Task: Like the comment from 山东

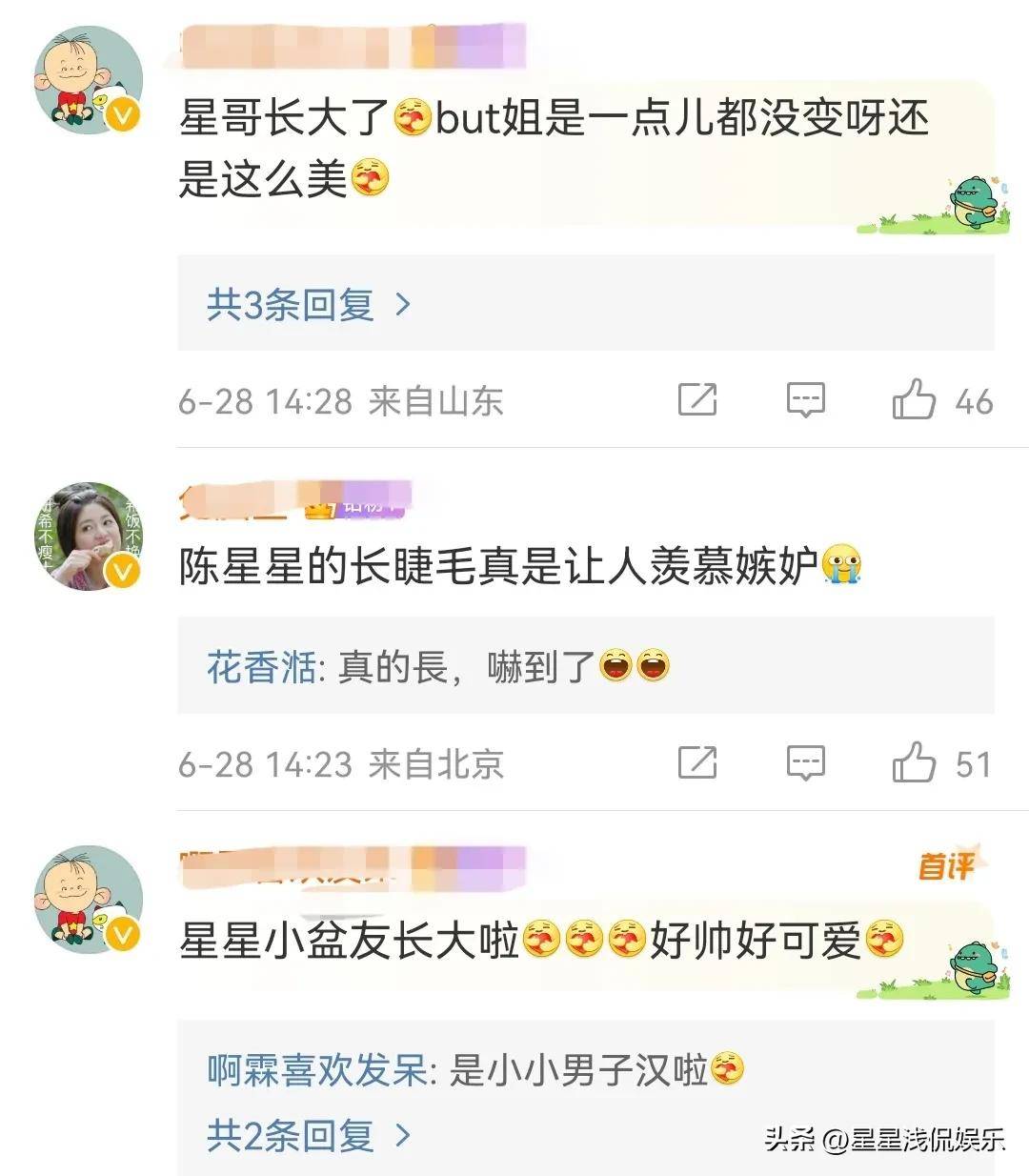Action: coord(914,399)
